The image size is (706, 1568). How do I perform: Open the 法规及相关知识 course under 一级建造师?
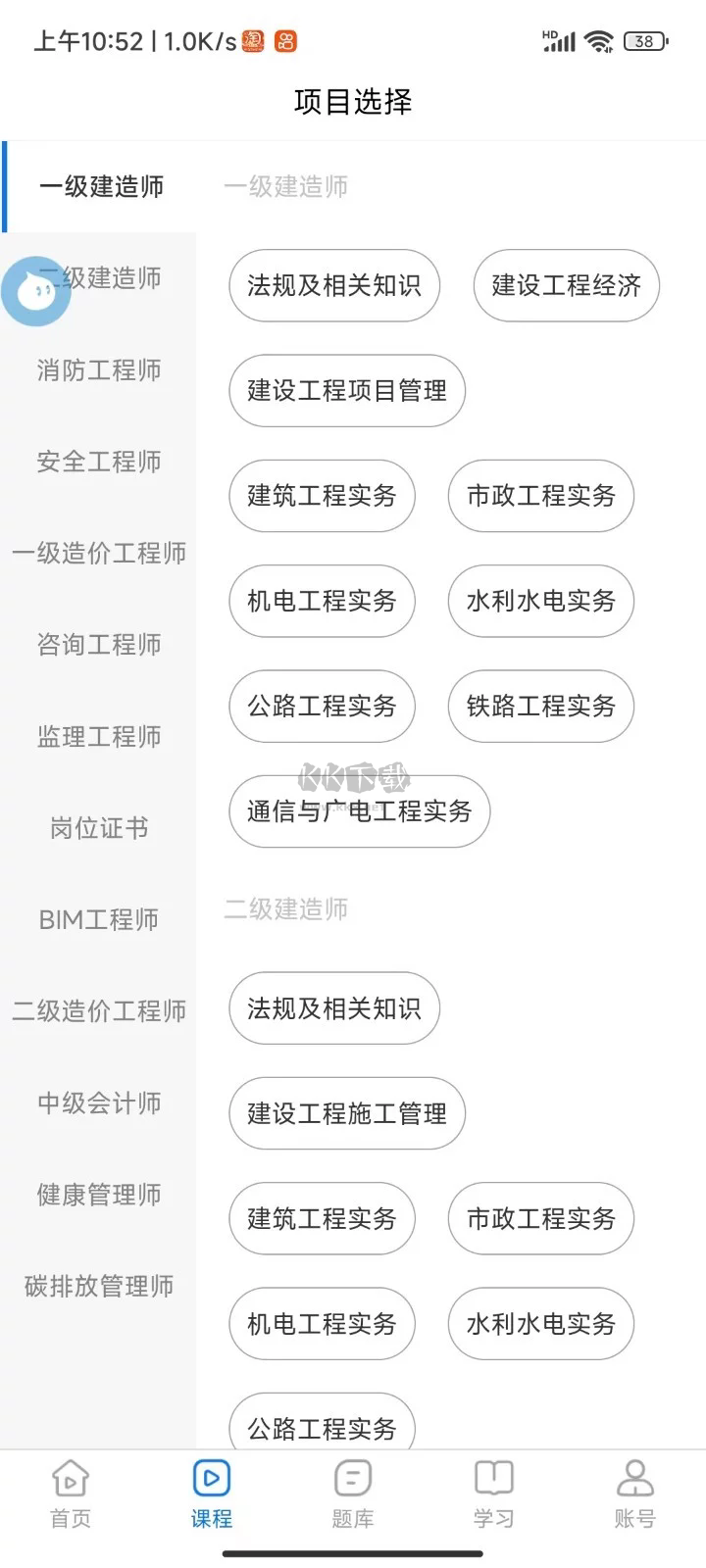point(333,285)
